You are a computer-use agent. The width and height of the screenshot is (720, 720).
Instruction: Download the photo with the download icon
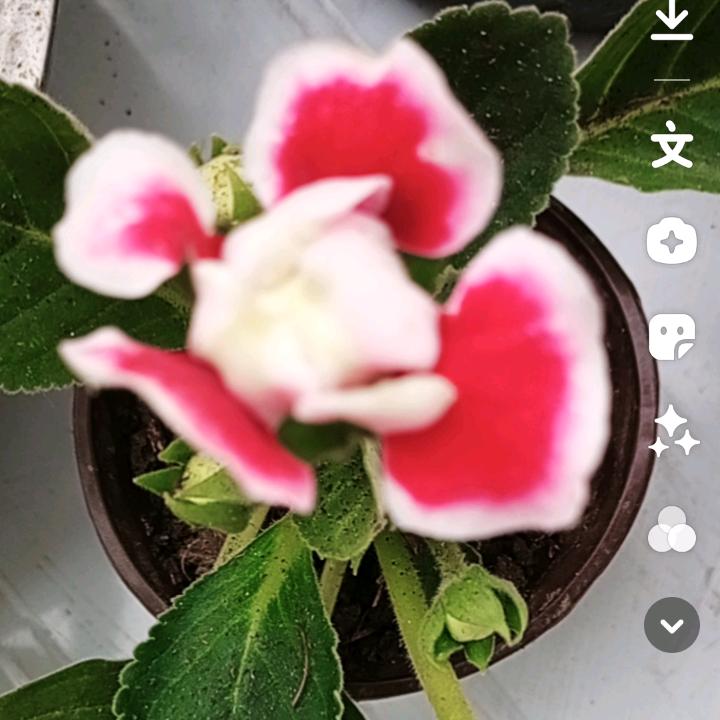tap(672, 22)
